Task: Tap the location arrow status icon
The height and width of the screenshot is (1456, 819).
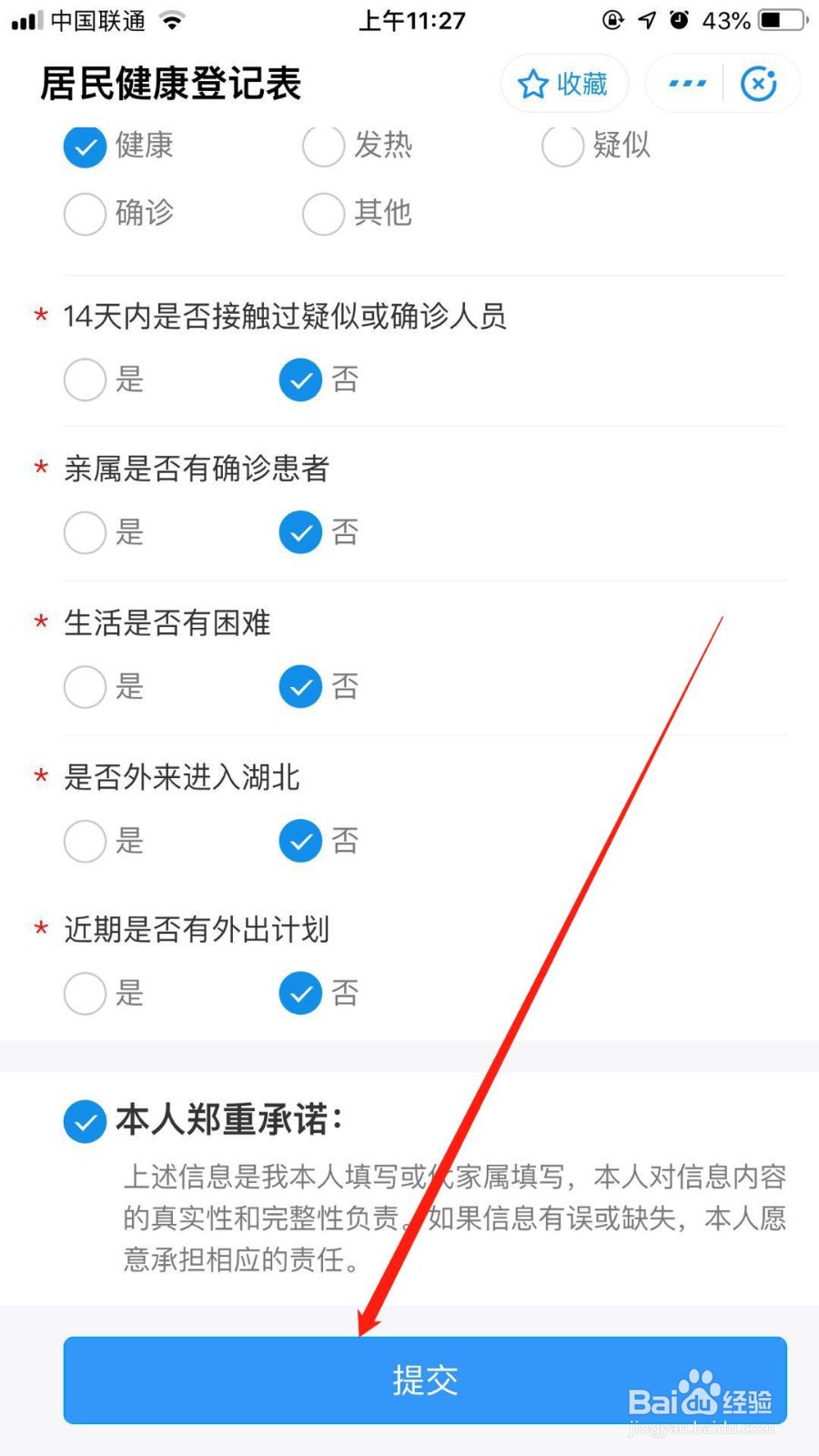Action: (646, 18)
